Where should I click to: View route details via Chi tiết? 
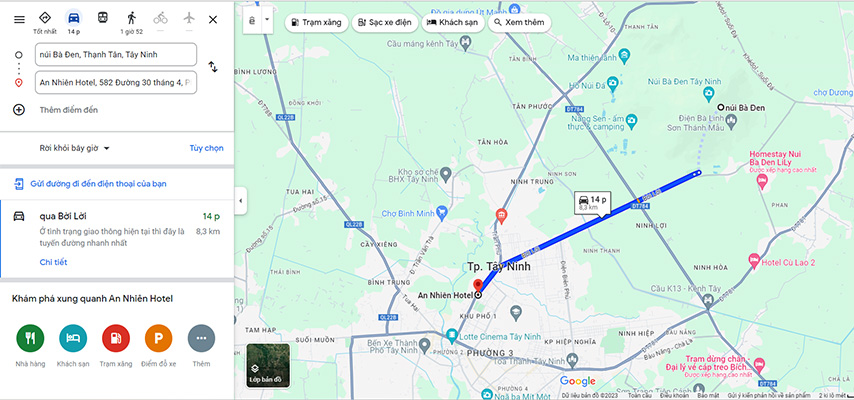53,261
